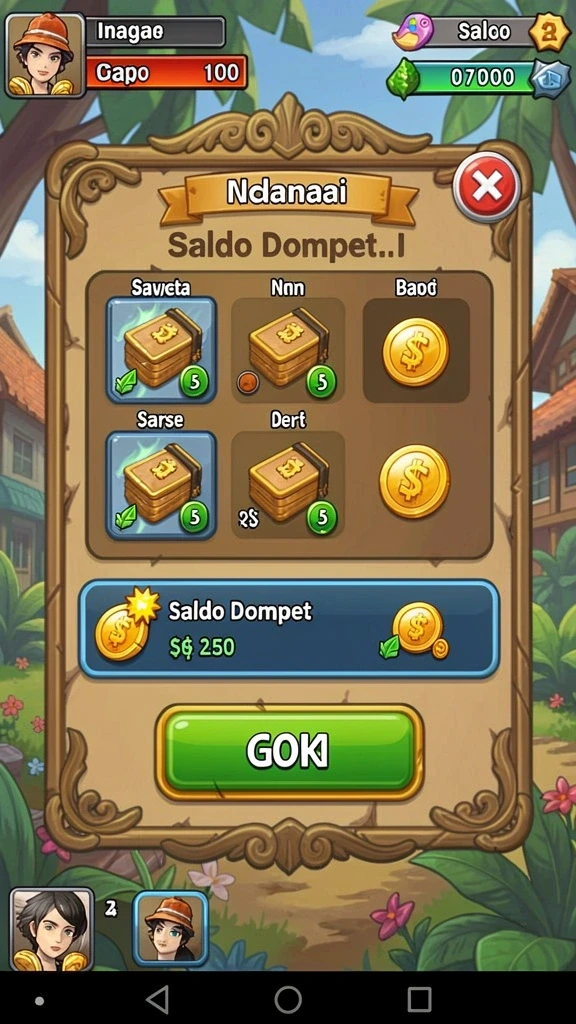This screenshot has height=1024, width=576.
Task: Go to the Android home screen
Action: 288,999
